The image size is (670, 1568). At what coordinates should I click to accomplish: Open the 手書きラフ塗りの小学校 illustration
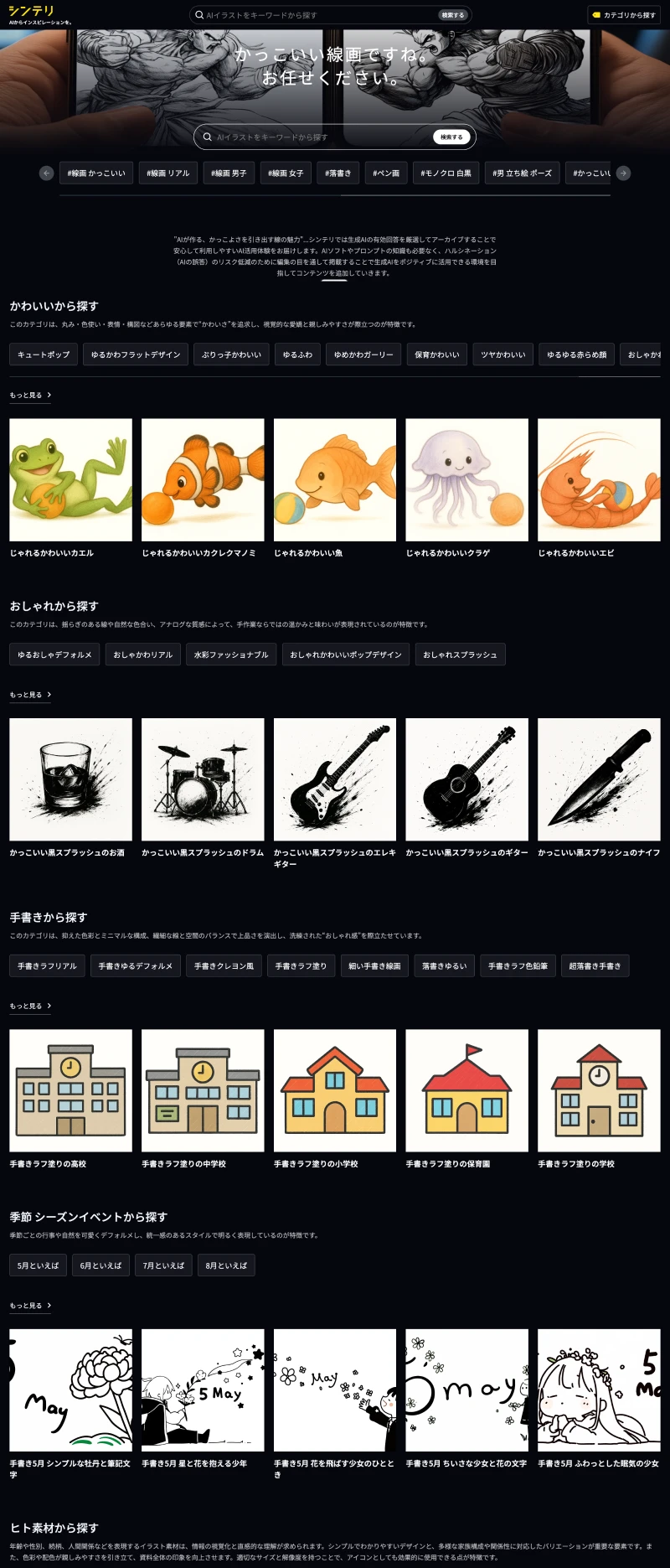click(335, 1090)
